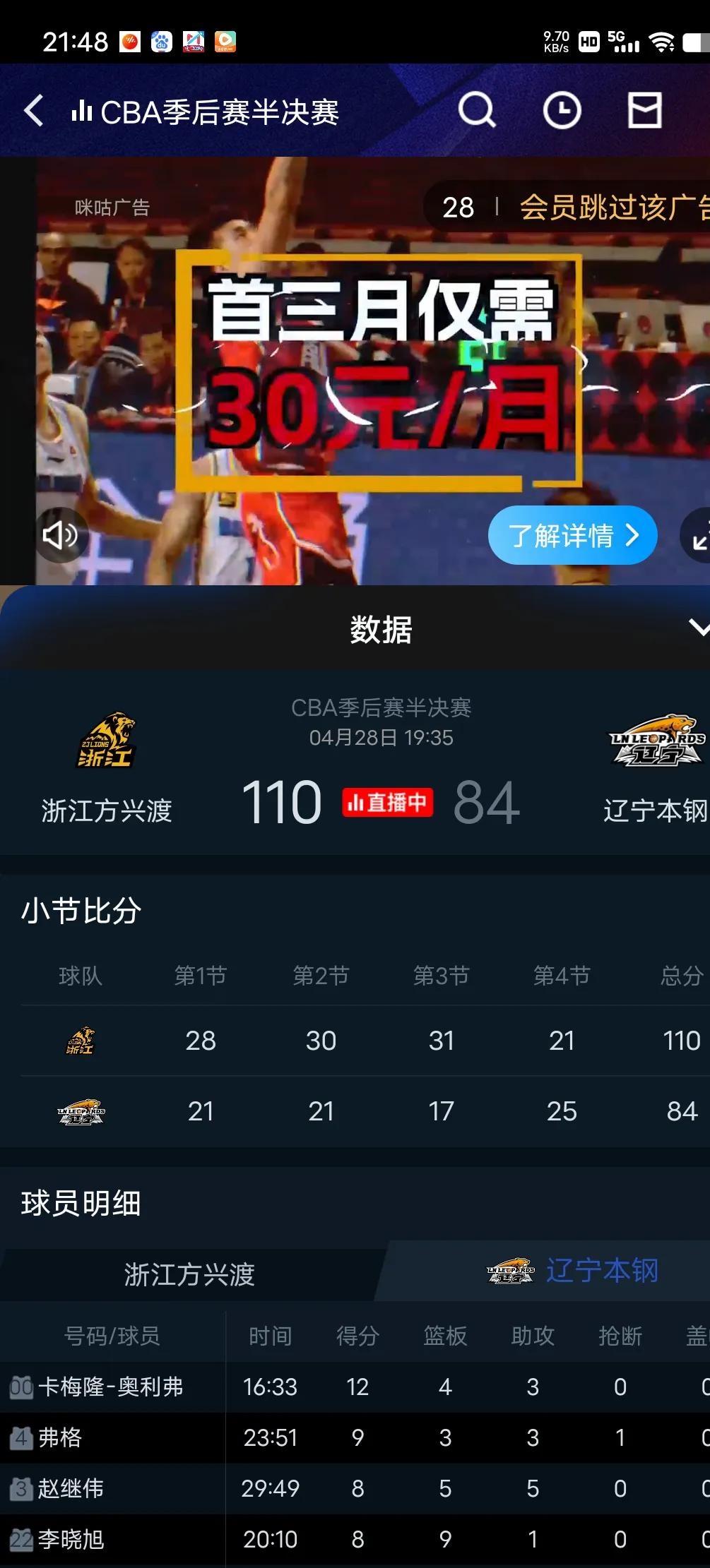
Task: Skip the ad with 会员跳过该广告
Action: (613, 208)
